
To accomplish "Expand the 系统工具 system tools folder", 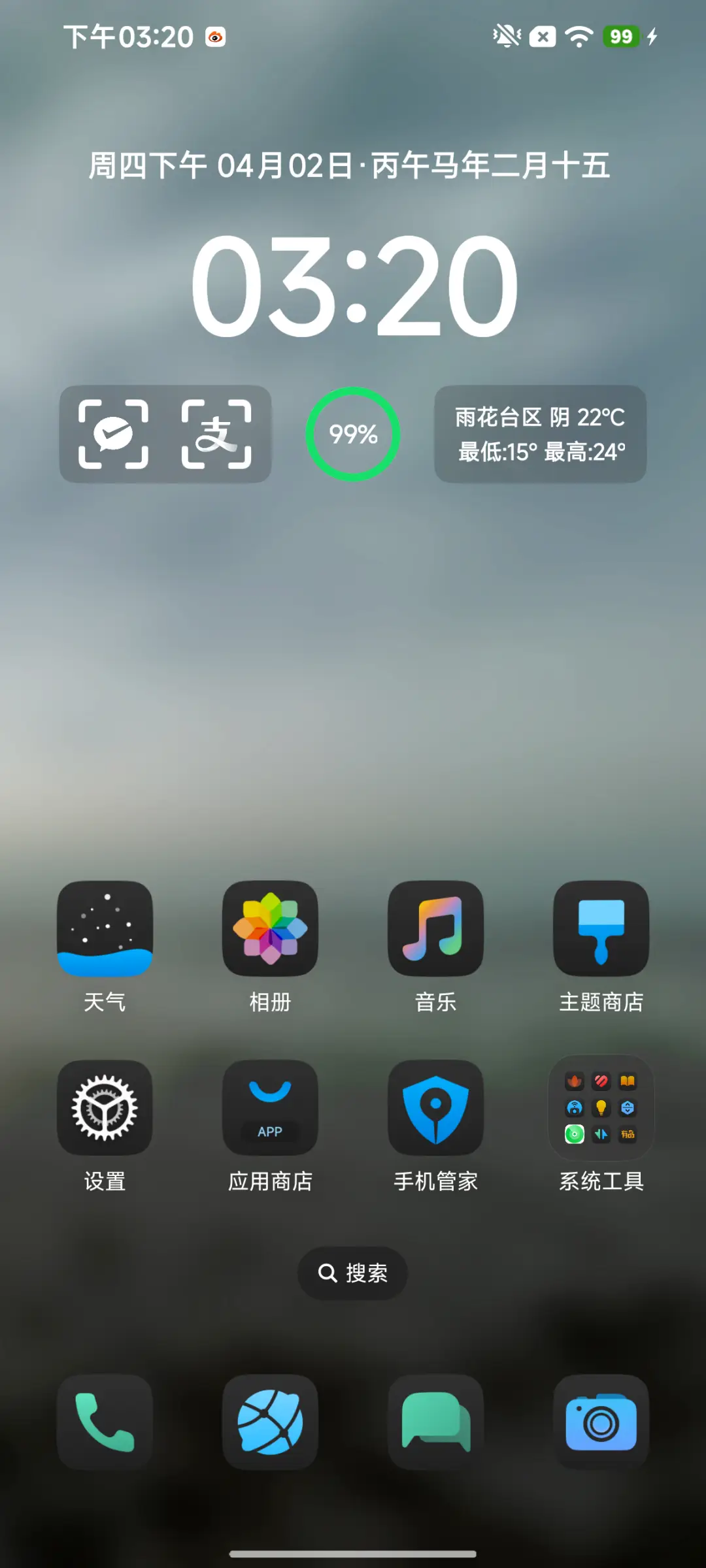I will tap(601, 1109).
